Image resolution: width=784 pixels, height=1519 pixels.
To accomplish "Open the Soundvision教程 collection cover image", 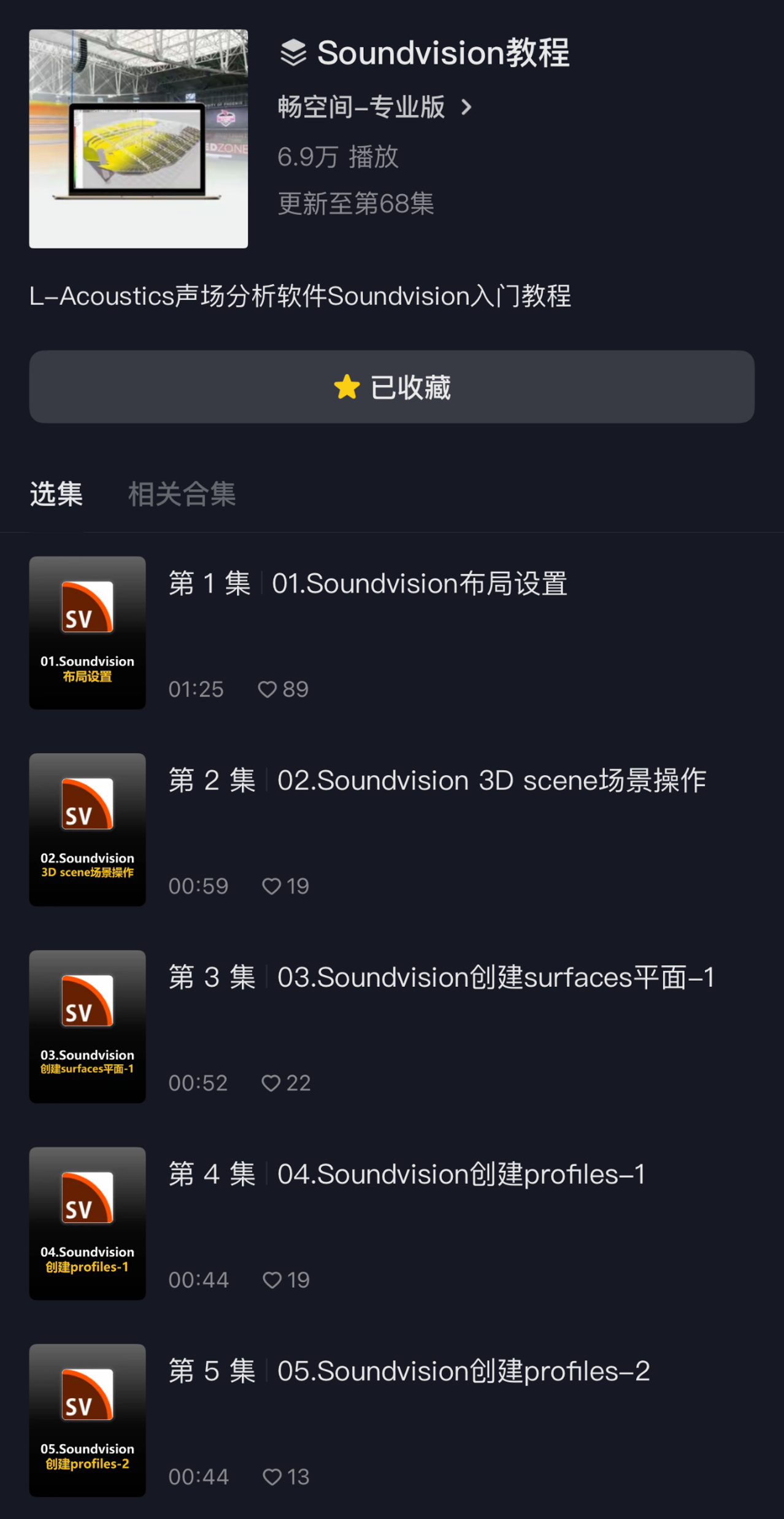I will (x=139, y=139).
